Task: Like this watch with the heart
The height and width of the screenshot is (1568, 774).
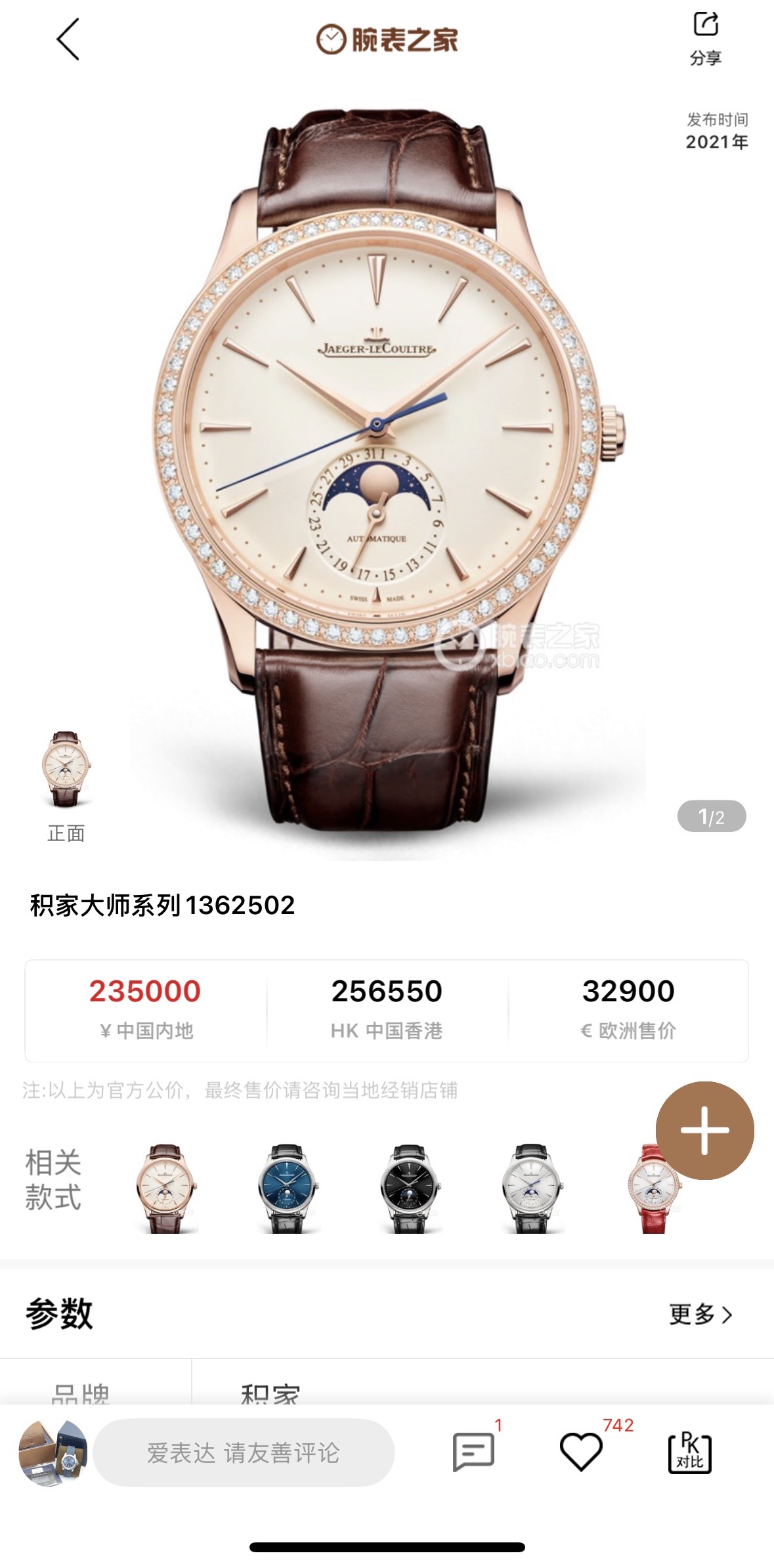Action: coord(581,1452)
